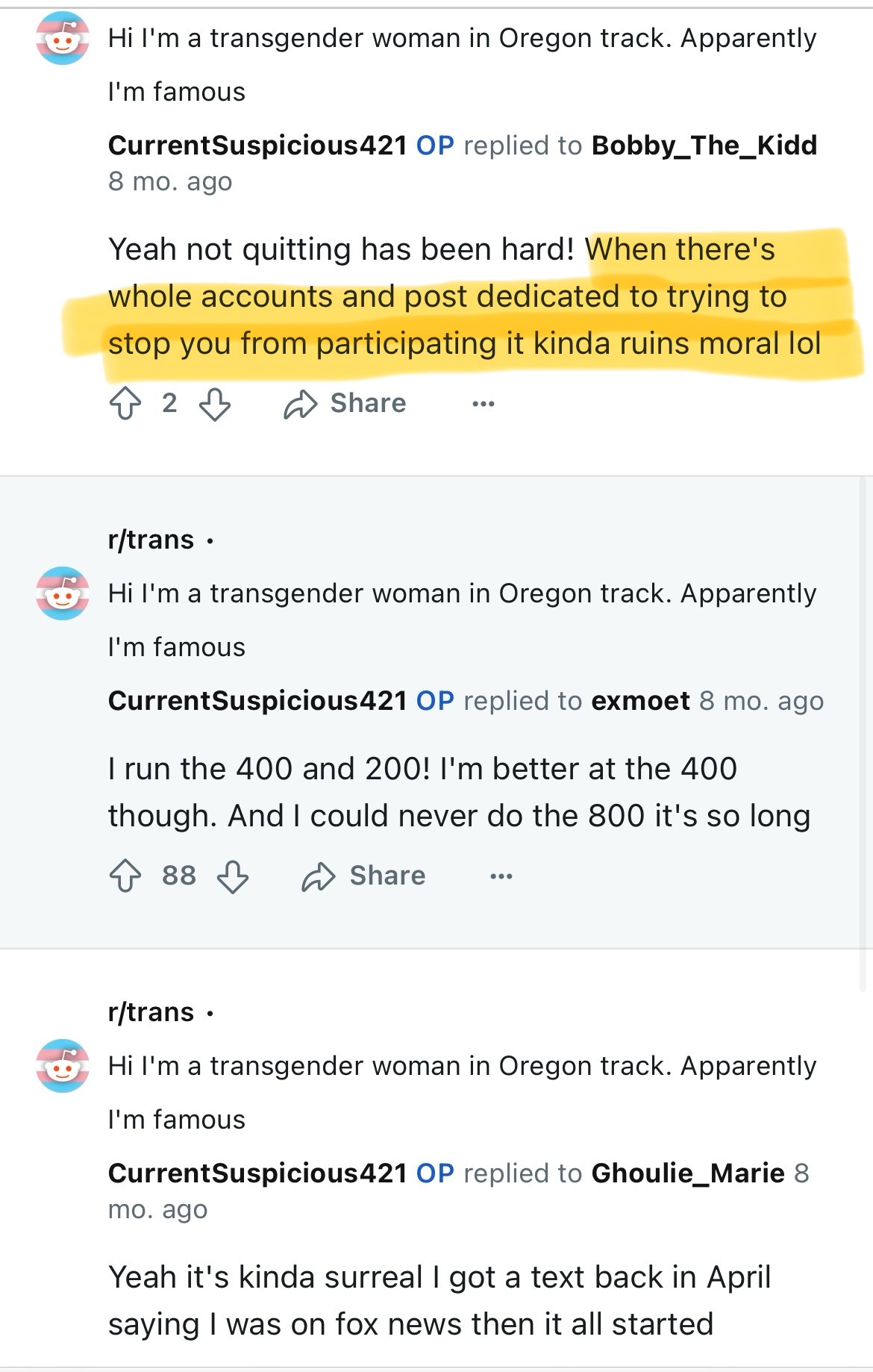Open overflow menu on Bobby_The_Kidd reply
This screenshot has height=1372, width=873.
click(484, 404)
